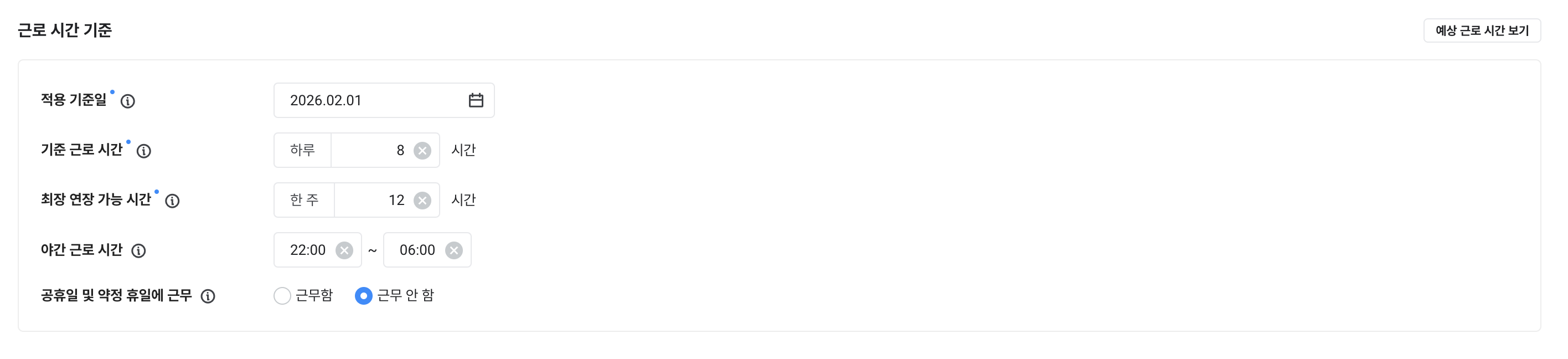Edit the 06:00 night end time
Screen dimensions: 1568x359
(x=417, y=250)
